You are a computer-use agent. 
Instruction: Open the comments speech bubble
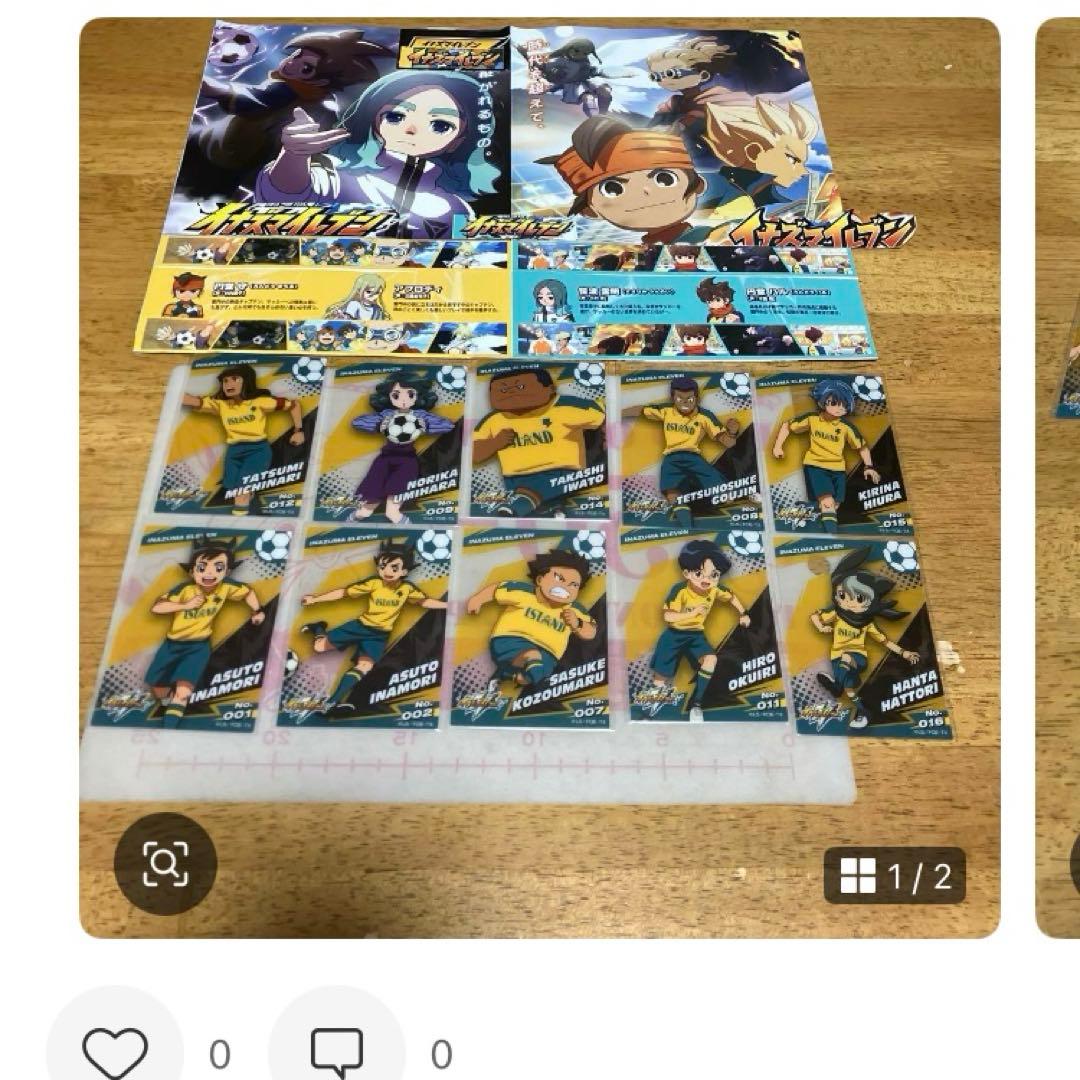click(x=337, y=1052)
